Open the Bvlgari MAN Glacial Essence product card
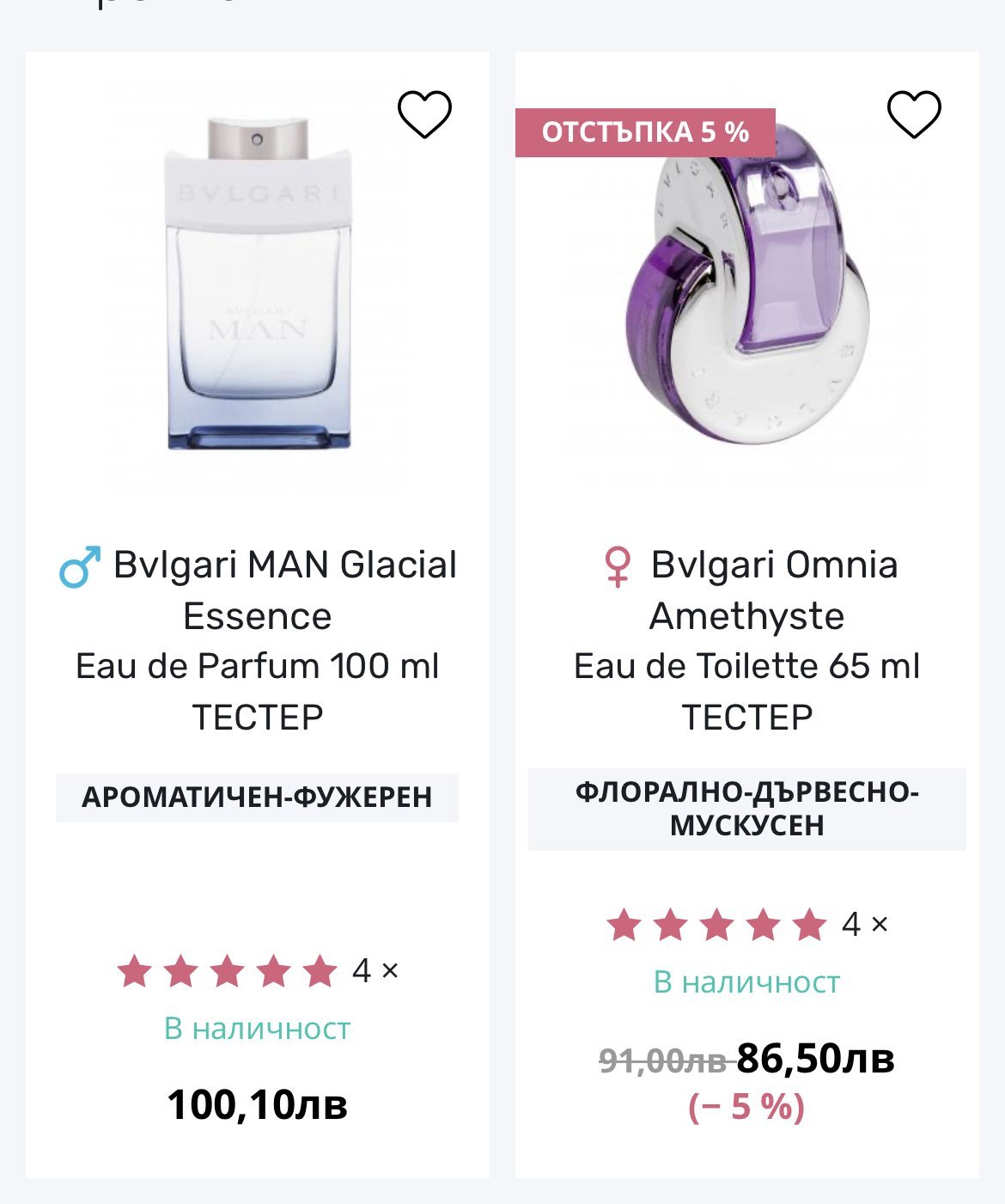Viewport: 1005px width, 1204px height. [258, 614]
